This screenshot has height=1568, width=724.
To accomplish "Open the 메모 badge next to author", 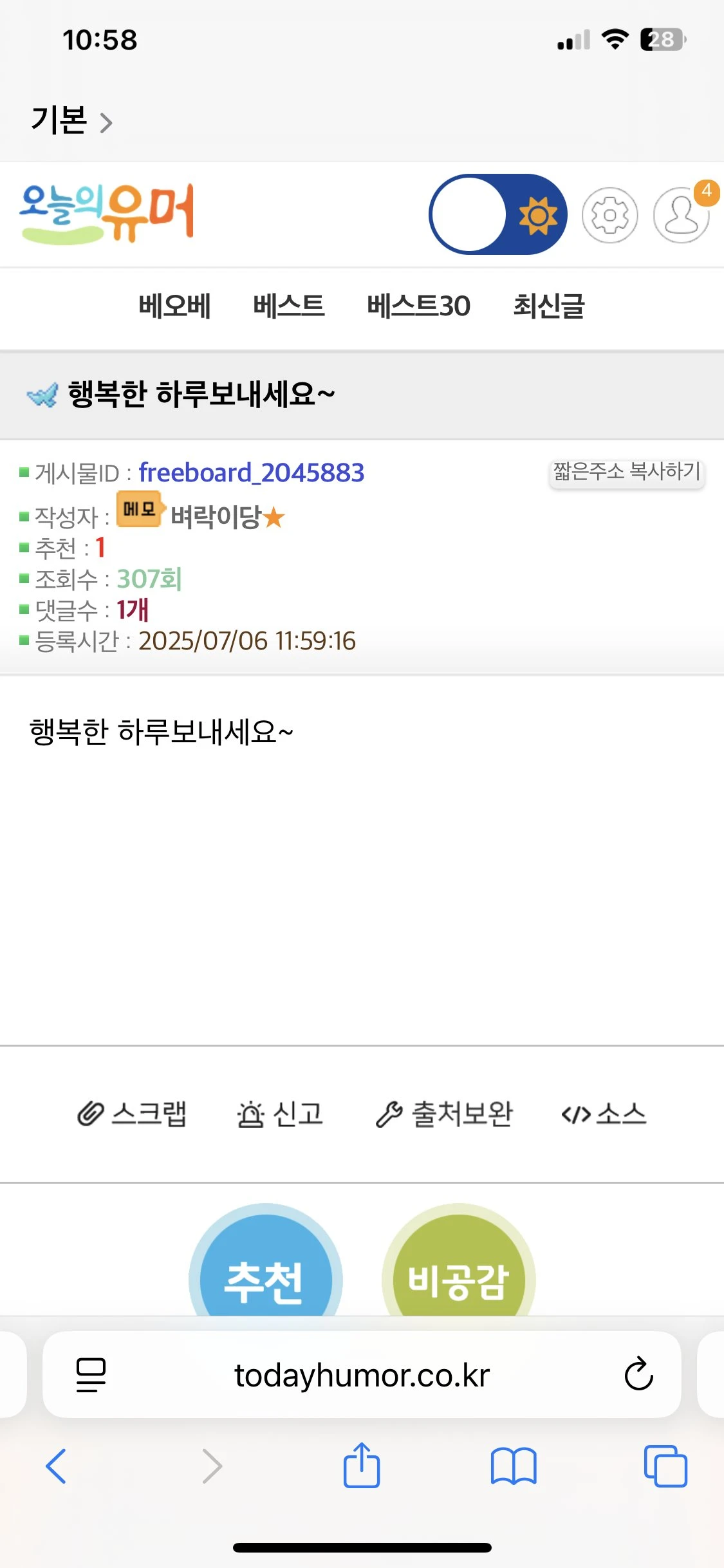I will coord(140,509).
